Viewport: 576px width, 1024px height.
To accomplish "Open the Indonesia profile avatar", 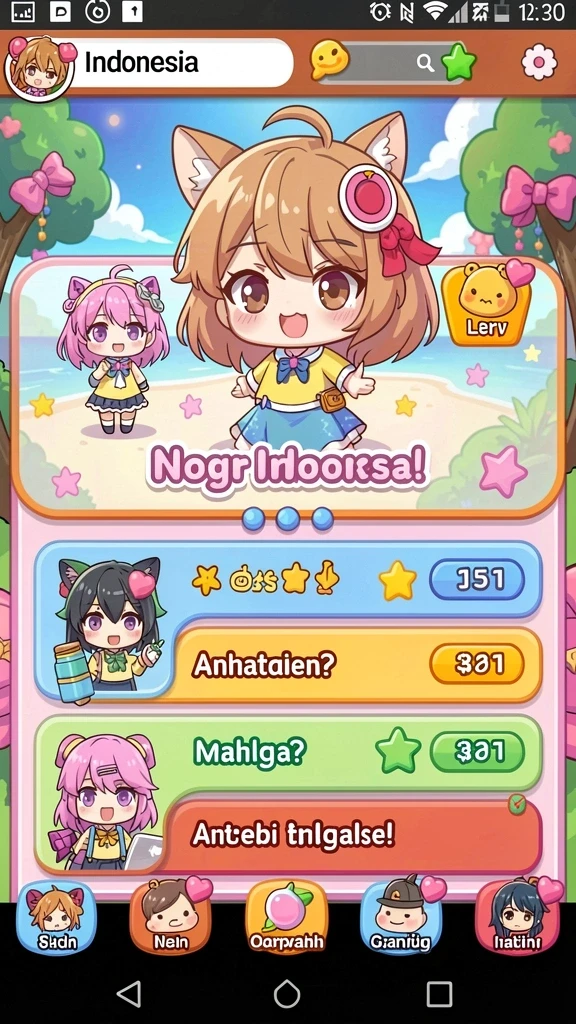I will click(x=39, y=67).
